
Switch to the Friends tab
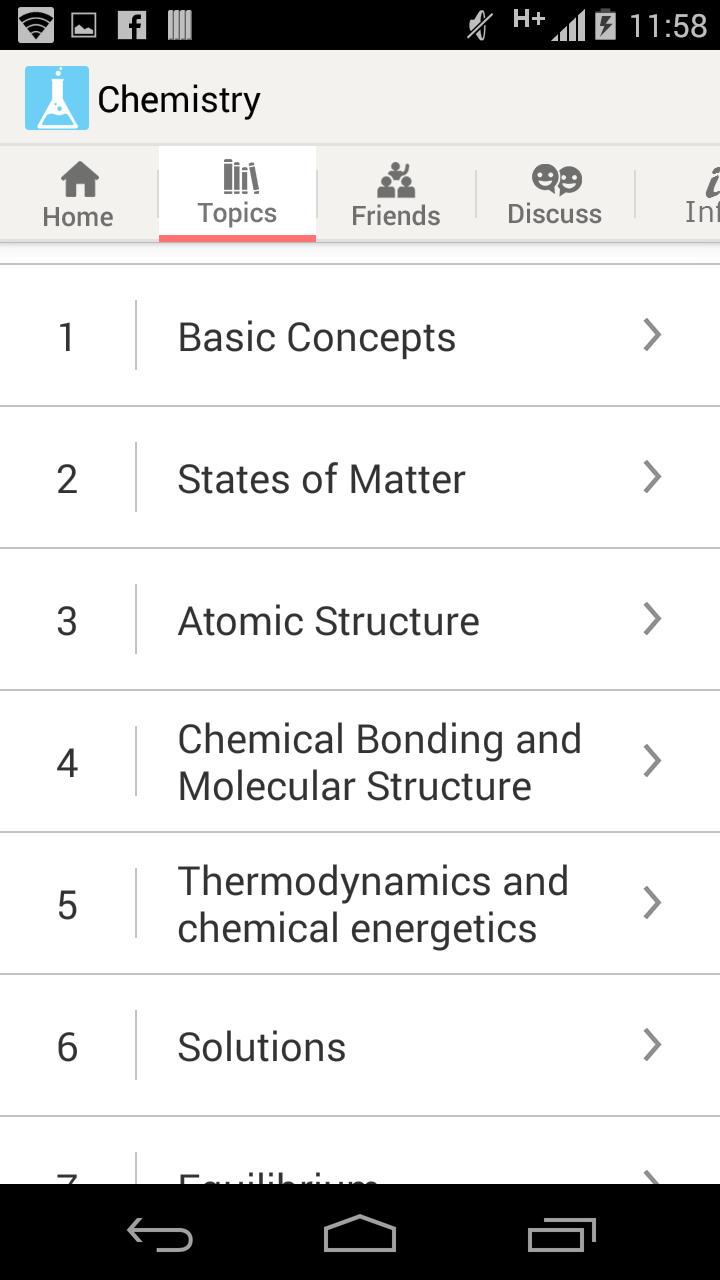[x=395, y=195]
